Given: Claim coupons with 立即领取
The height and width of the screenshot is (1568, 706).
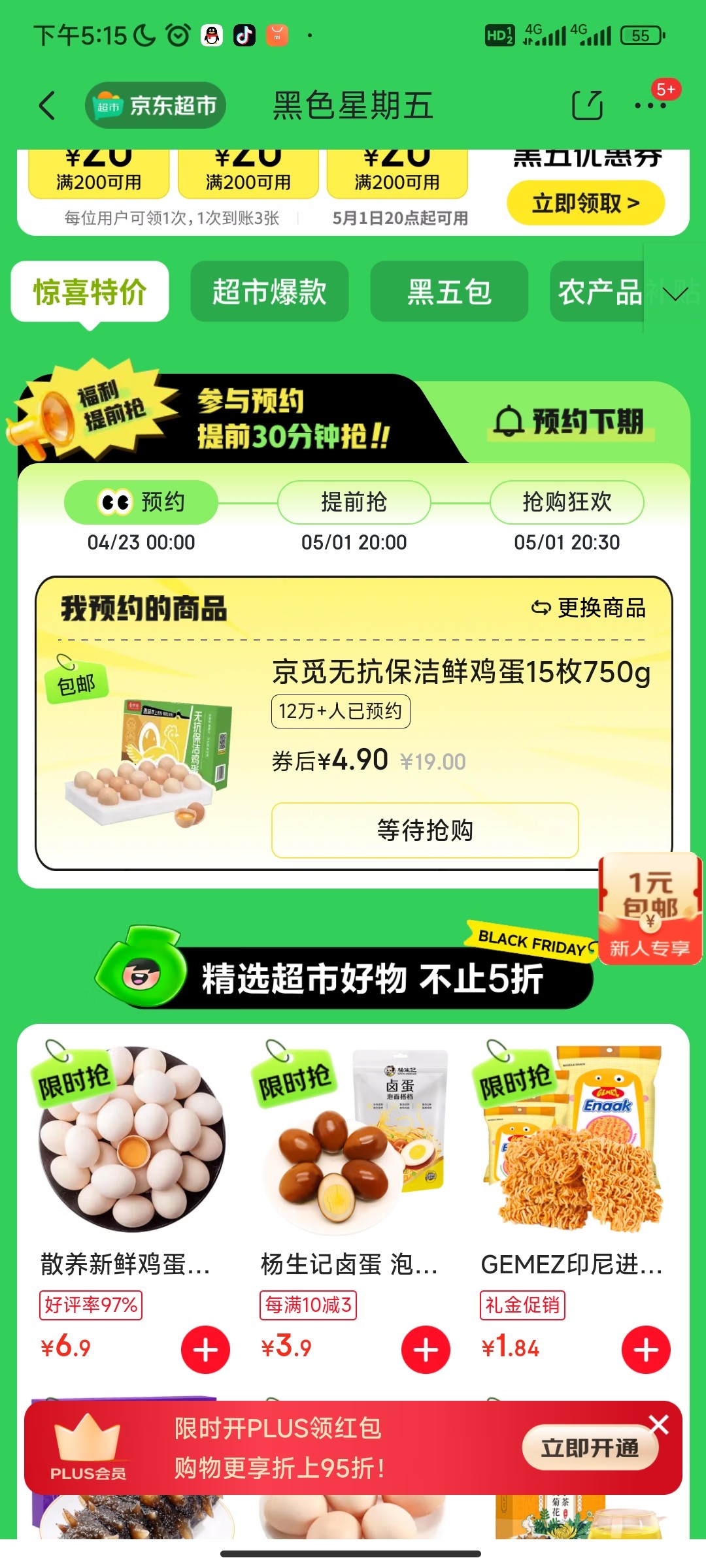Looking at the screenshot, I should (x=586, y=203).
